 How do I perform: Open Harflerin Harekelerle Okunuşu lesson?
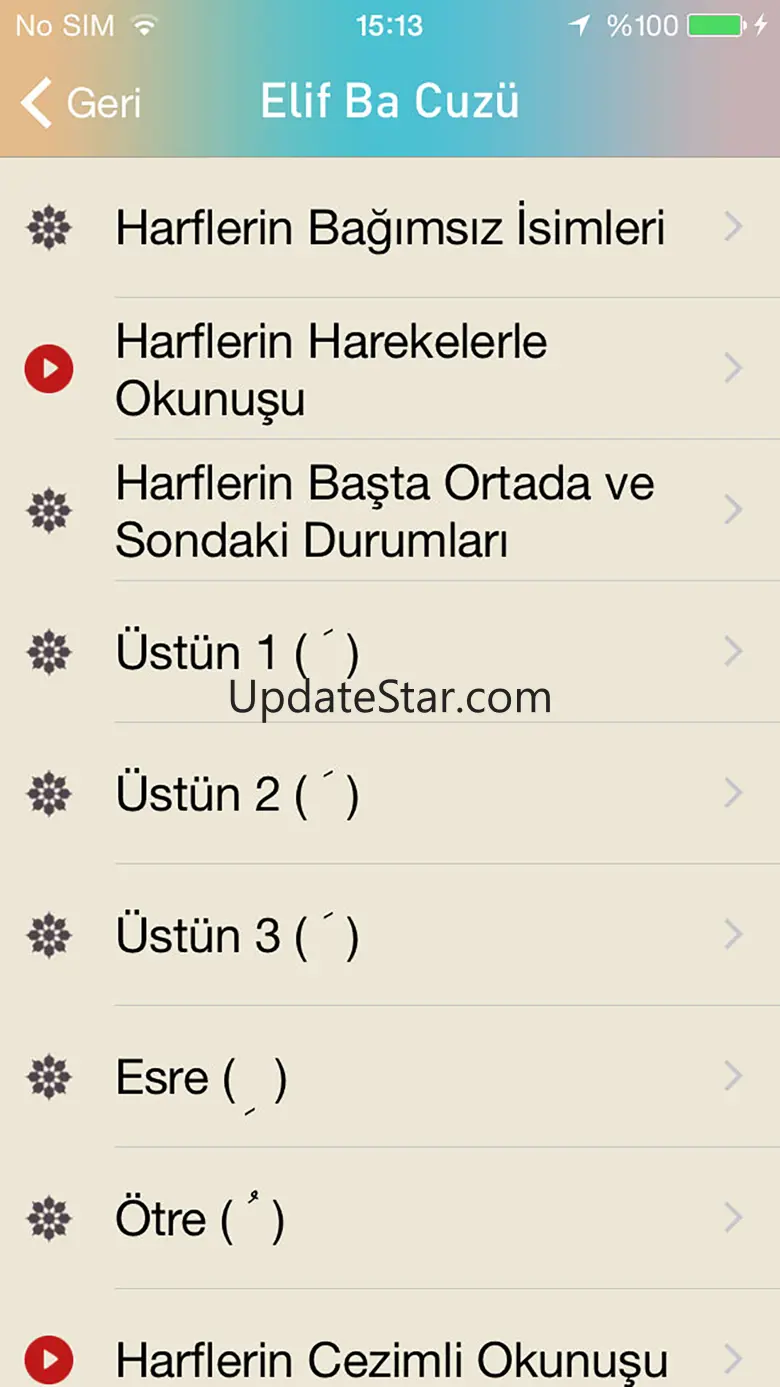pos(390,369)
